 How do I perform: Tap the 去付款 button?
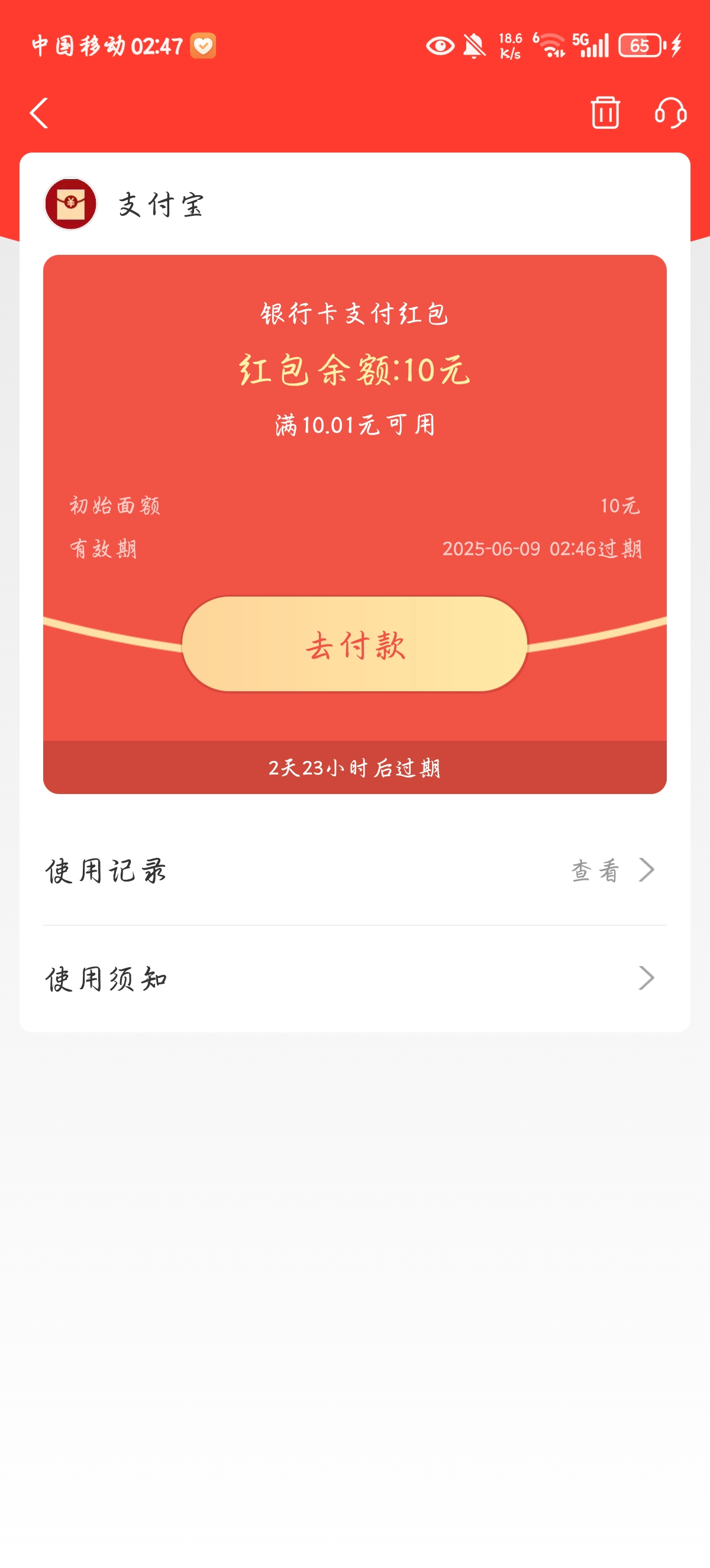tap(354, 644)
